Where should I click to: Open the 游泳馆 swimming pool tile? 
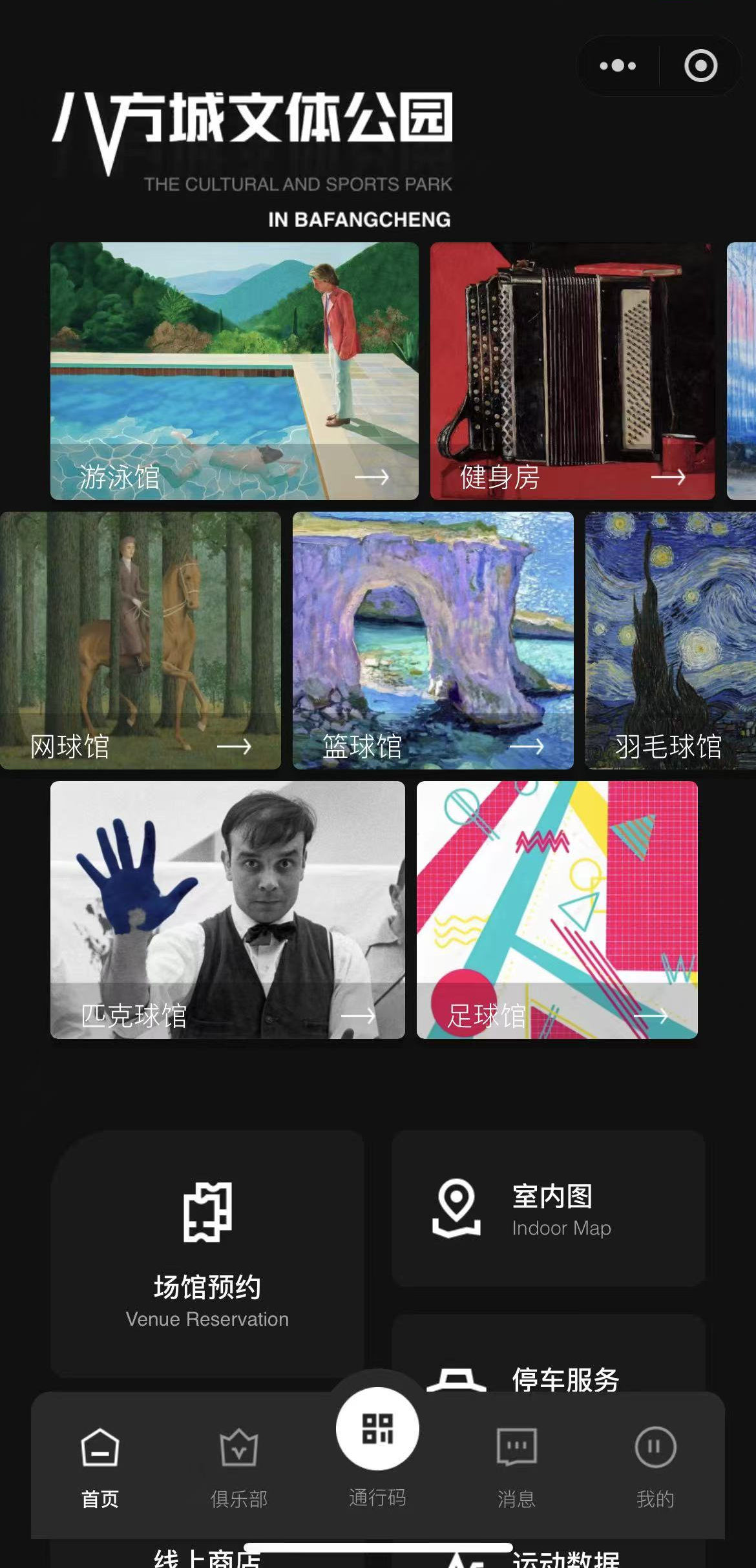click(x=234, y=371)
